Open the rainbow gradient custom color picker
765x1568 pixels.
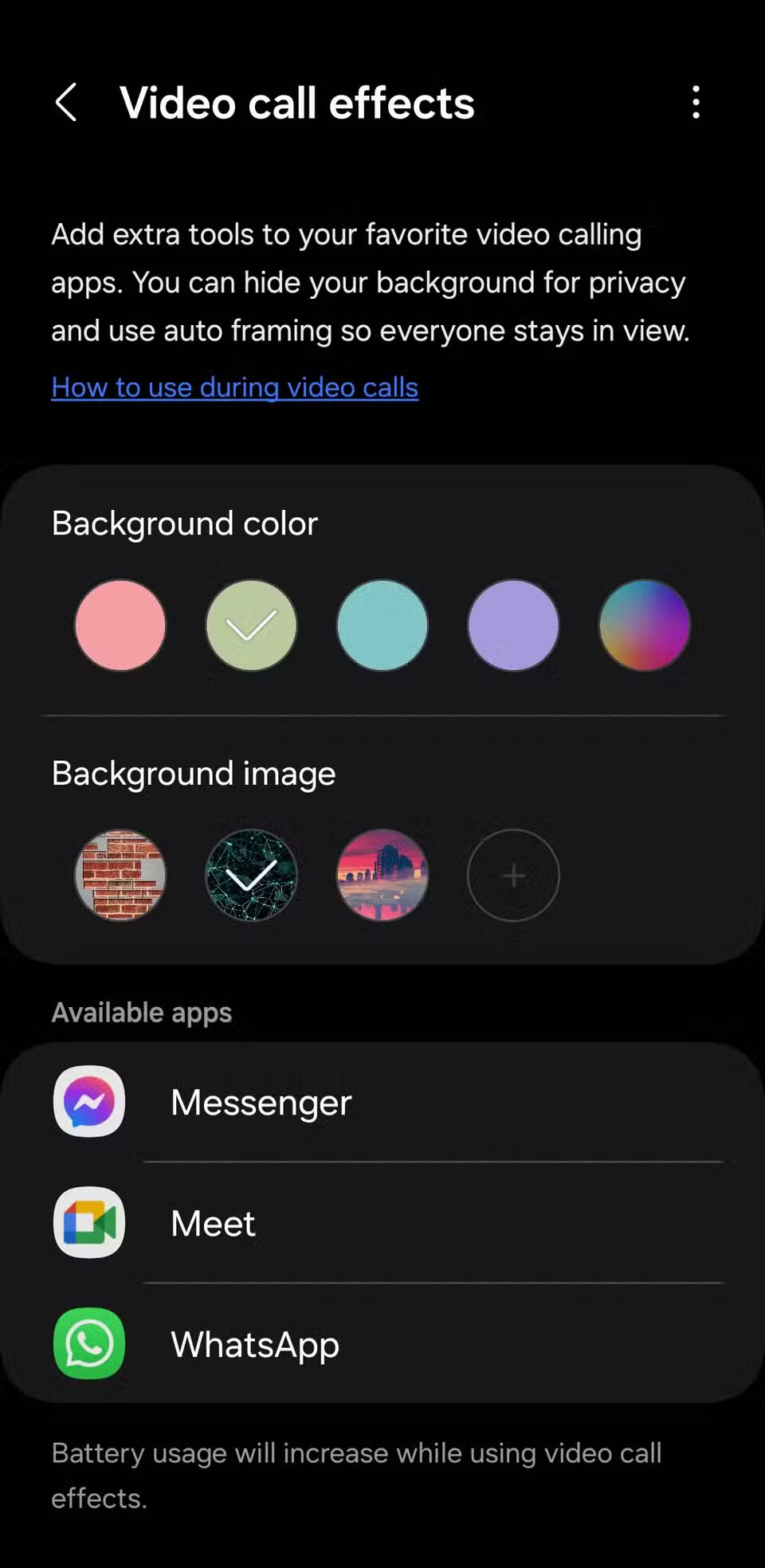(x=644, y=625)
